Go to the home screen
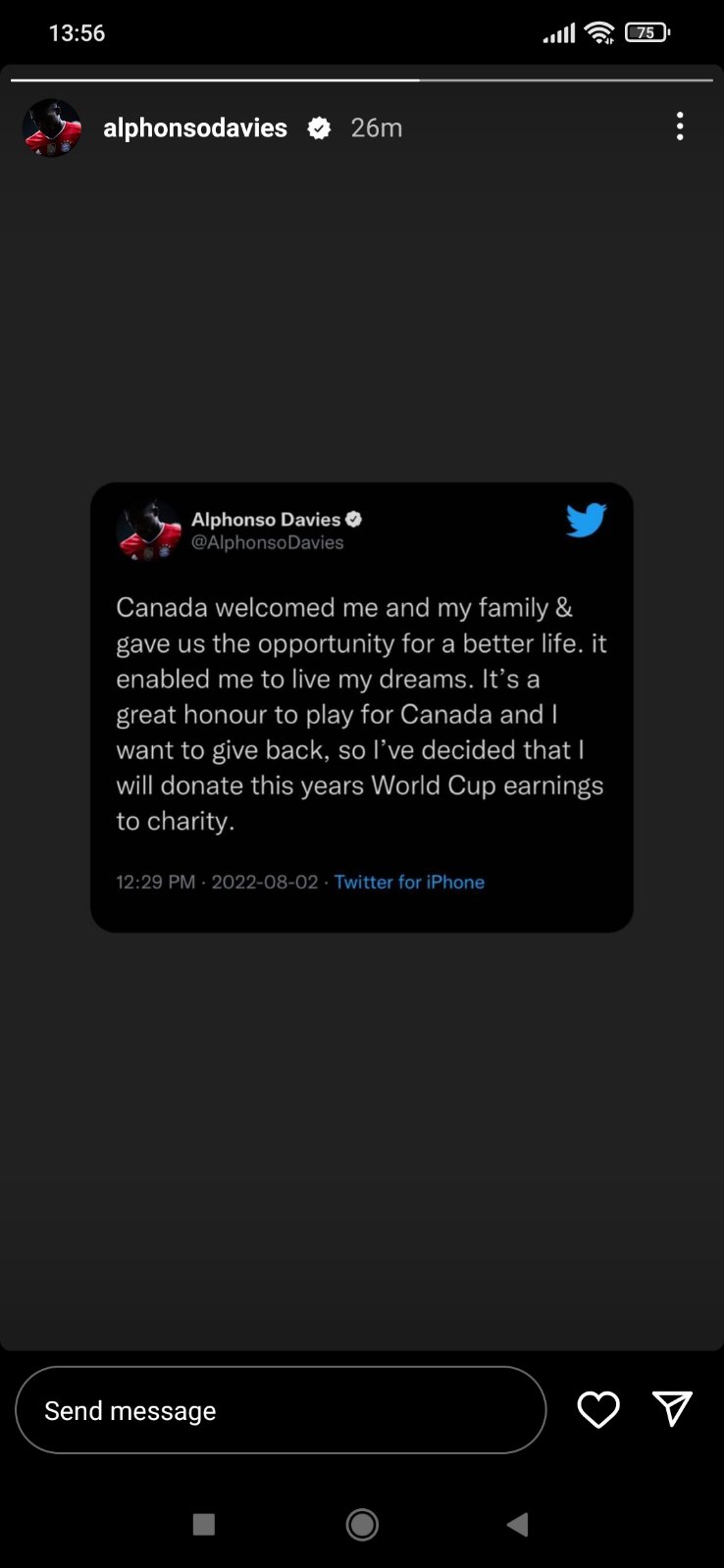Viewport: 724px width, 1568px height. pyautogui.click(x=362, y=1524)
